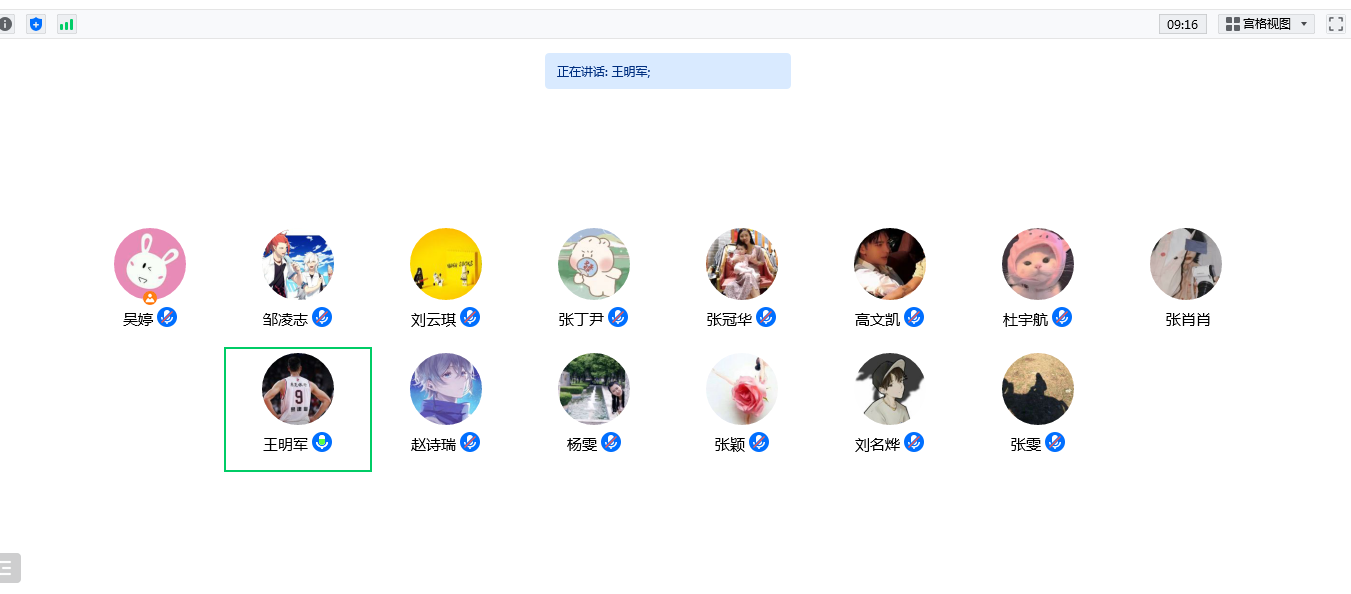View the network signal status icon

tap(66, 24)
